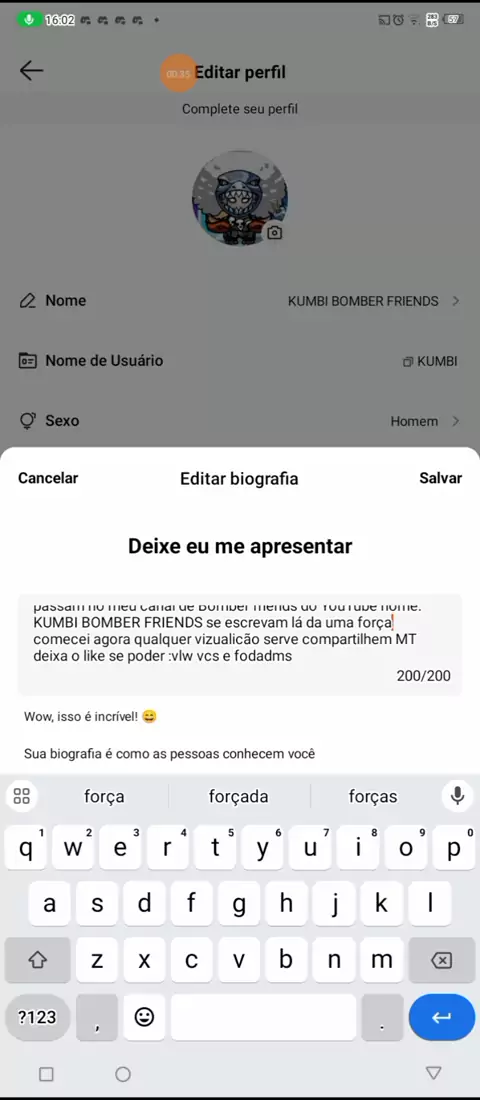Tap the blue return key
Screen dimensions: 480x1100
click(x=441, y=1017)
